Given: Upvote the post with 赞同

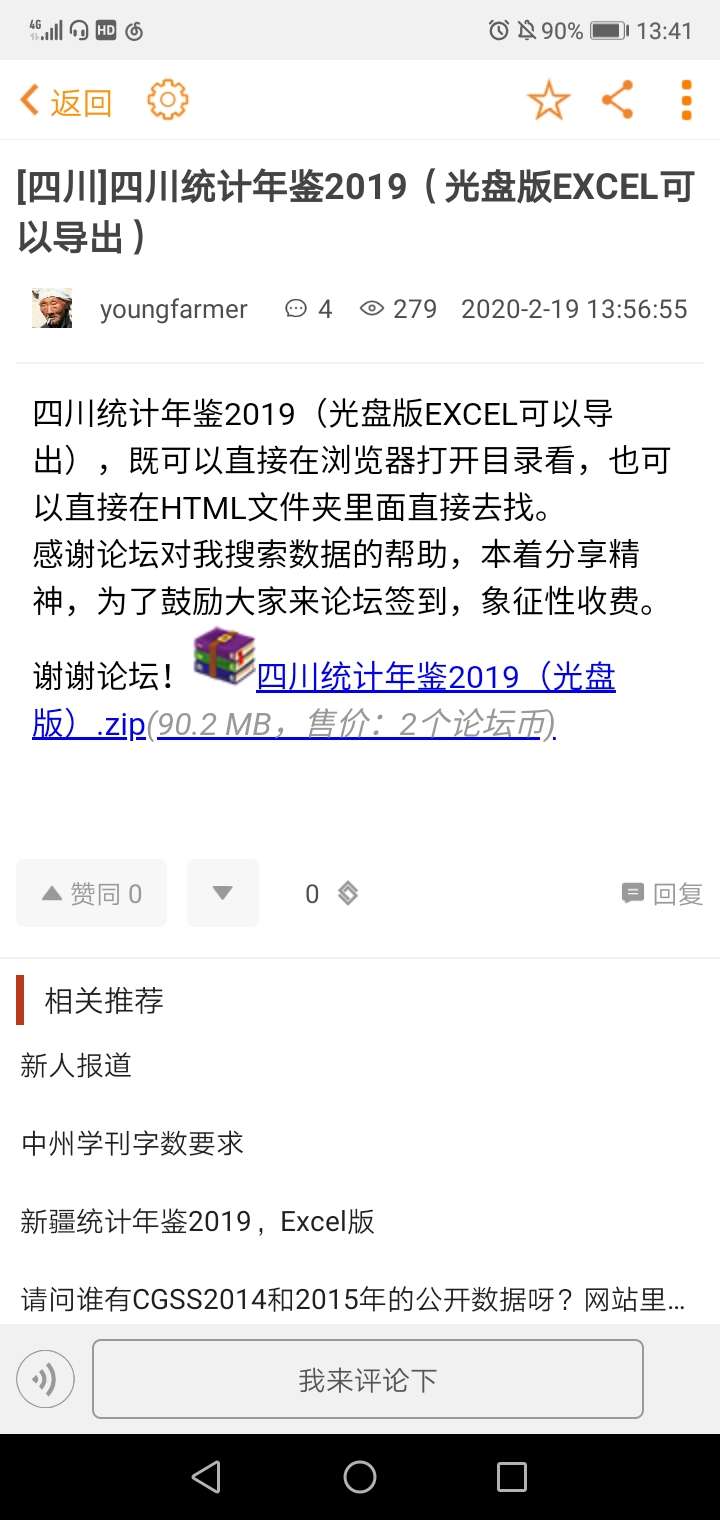Looking at the screenshot, I should [x=92, y=893].
